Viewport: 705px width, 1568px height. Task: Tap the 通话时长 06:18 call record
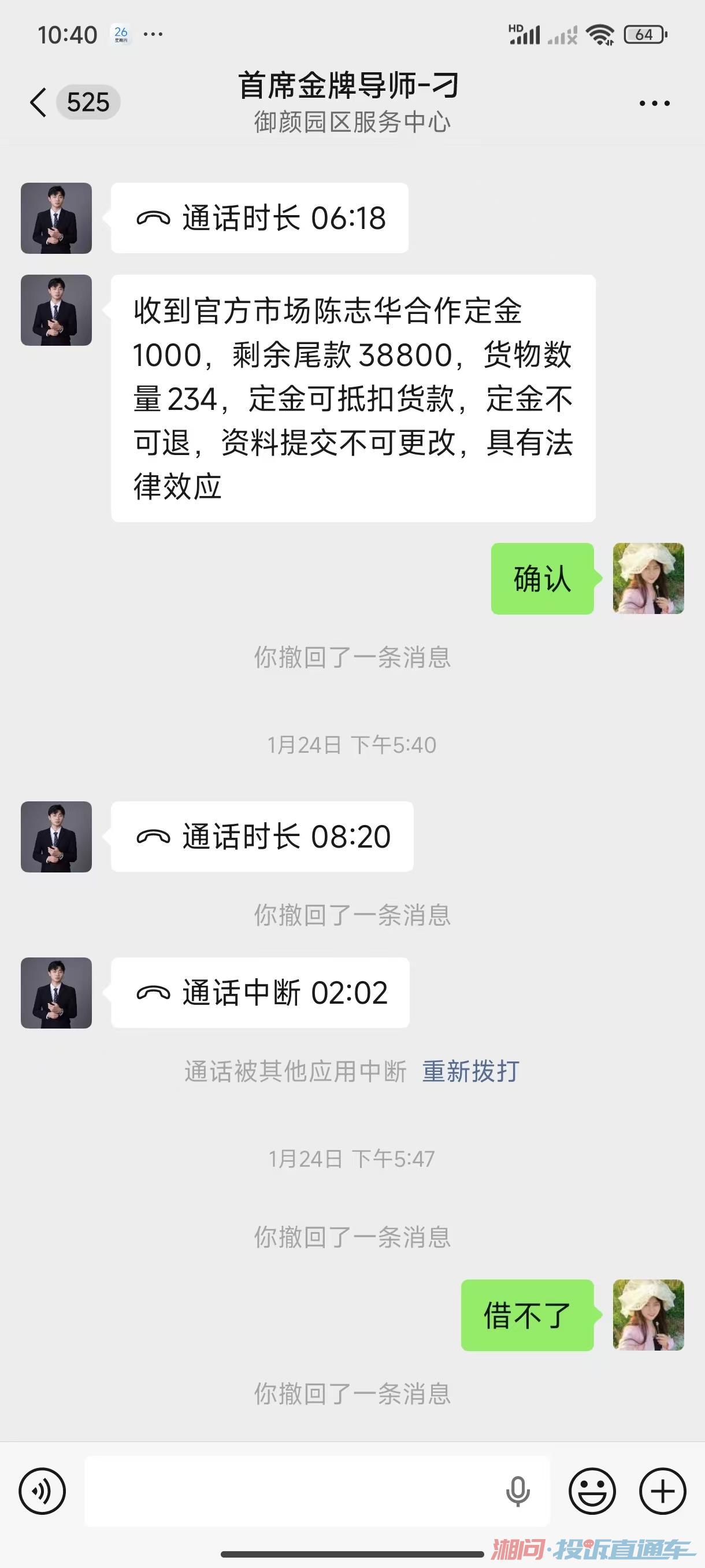[259, 218]
